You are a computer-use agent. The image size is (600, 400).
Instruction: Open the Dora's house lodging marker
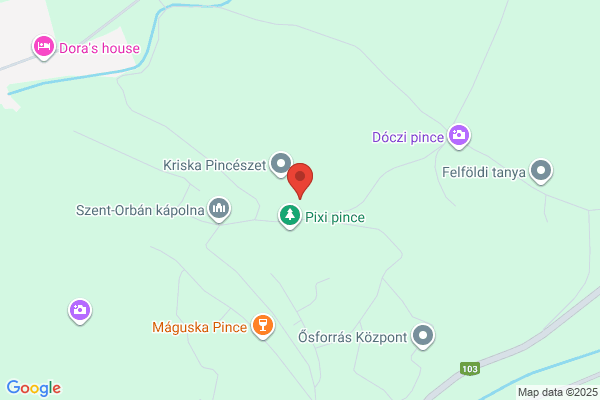44,47
